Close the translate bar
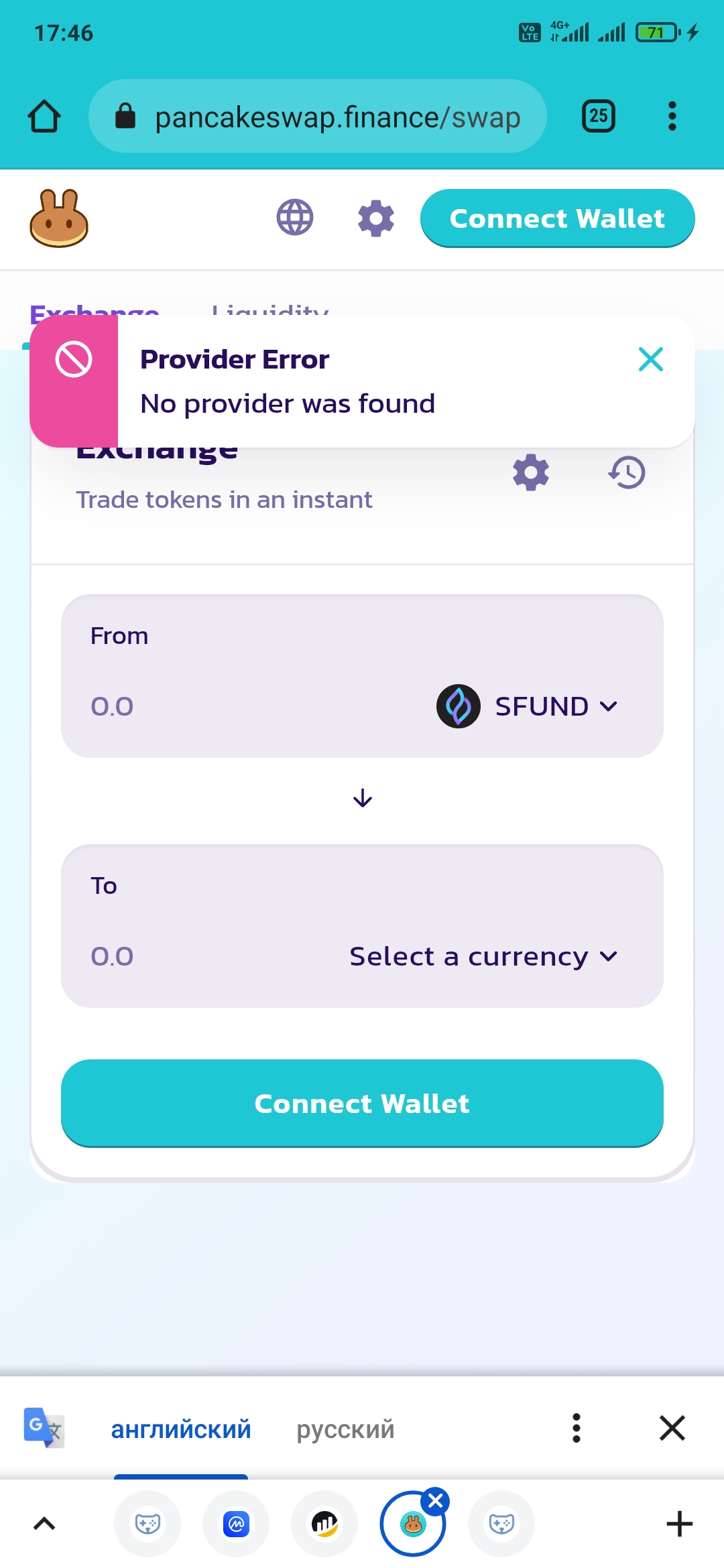 tap(672, 1428)
